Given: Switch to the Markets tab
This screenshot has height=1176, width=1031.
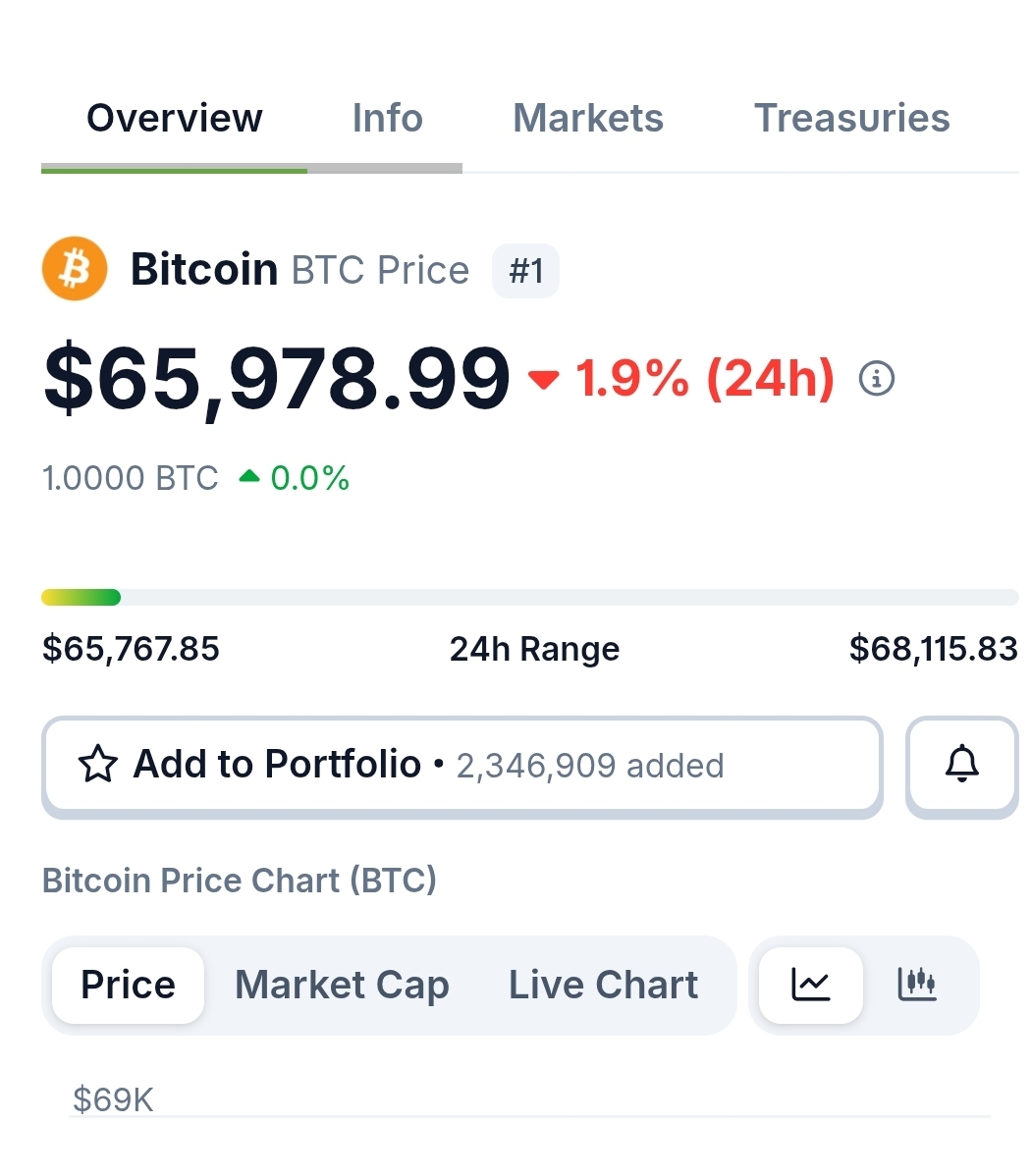Looking at the screenshot, I should tap(587, 119).
